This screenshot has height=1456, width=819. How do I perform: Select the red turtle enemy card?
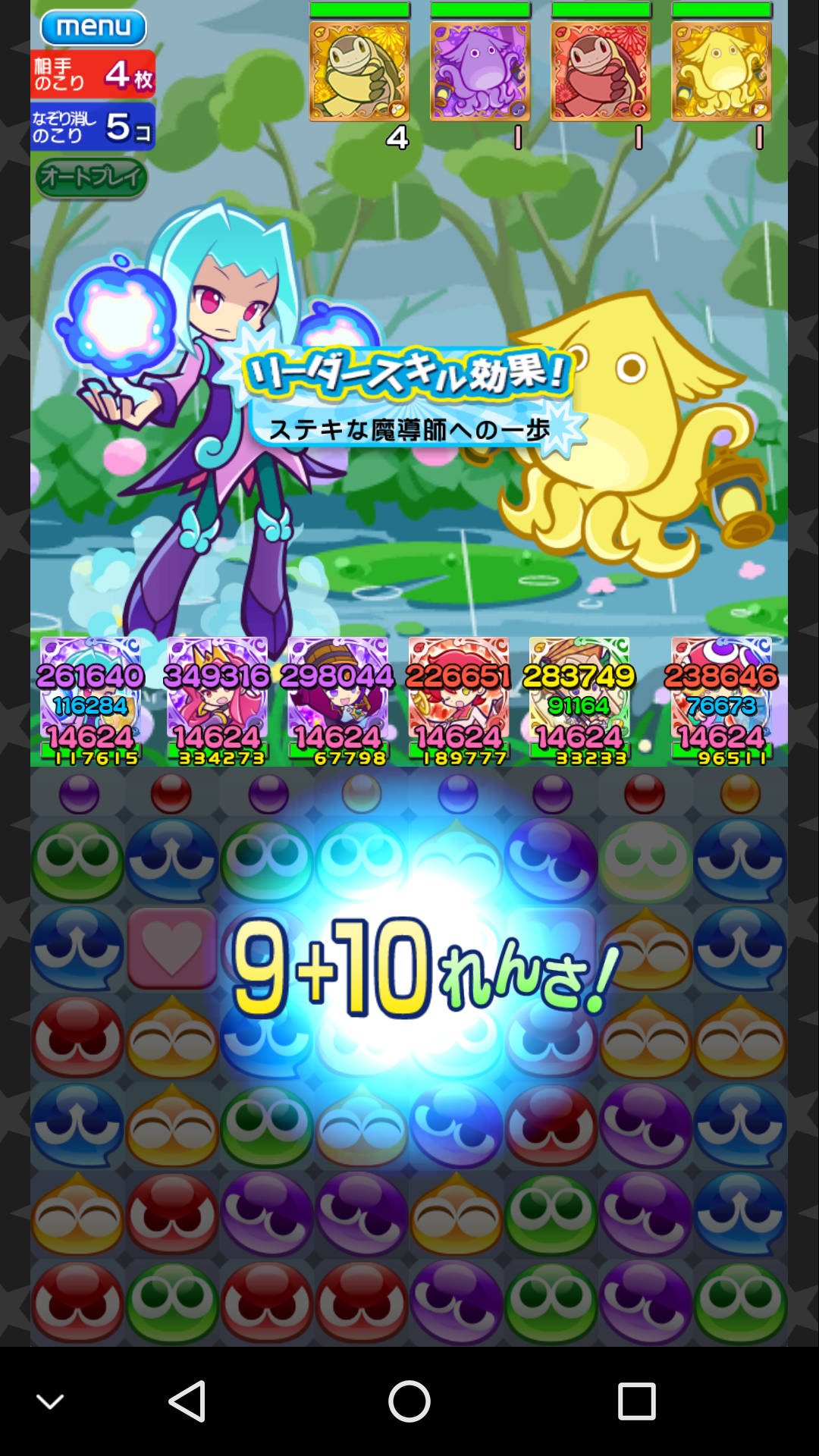[601, 71]
